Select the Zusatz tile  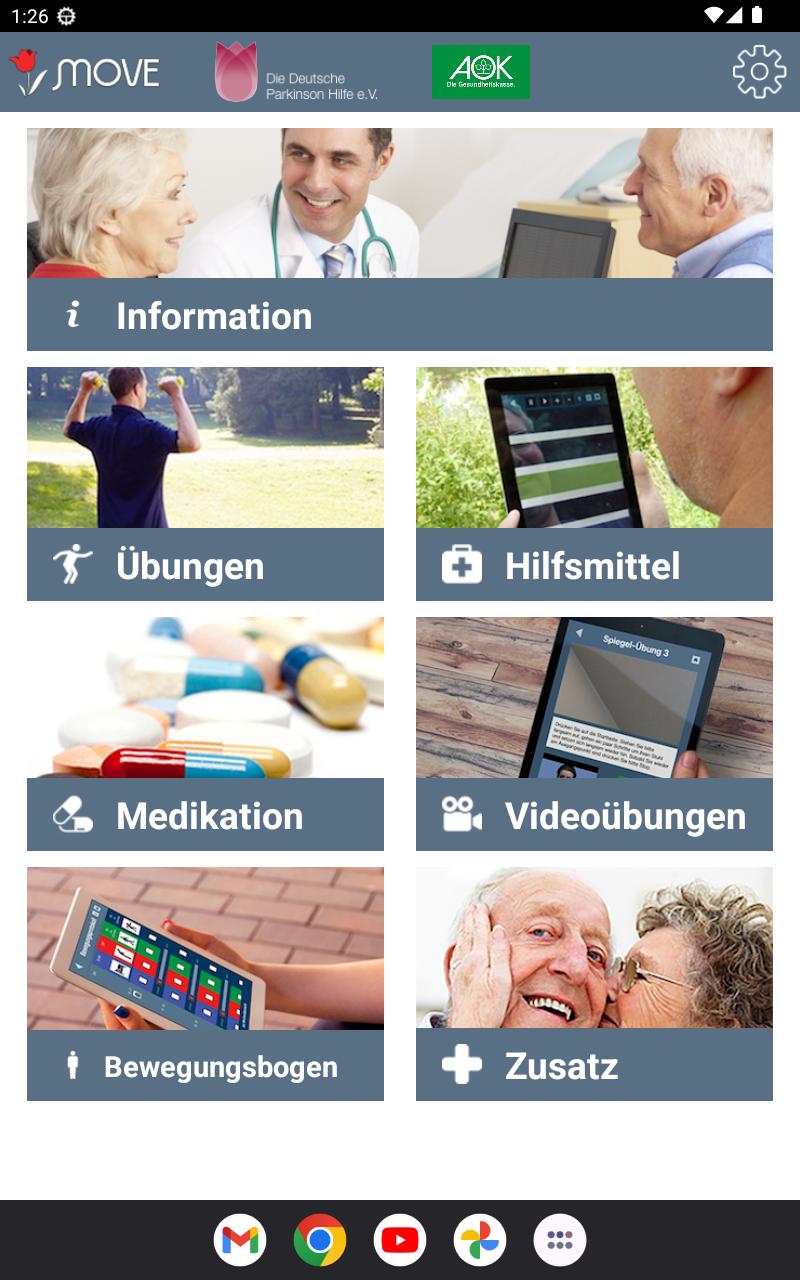pos(594,984)
